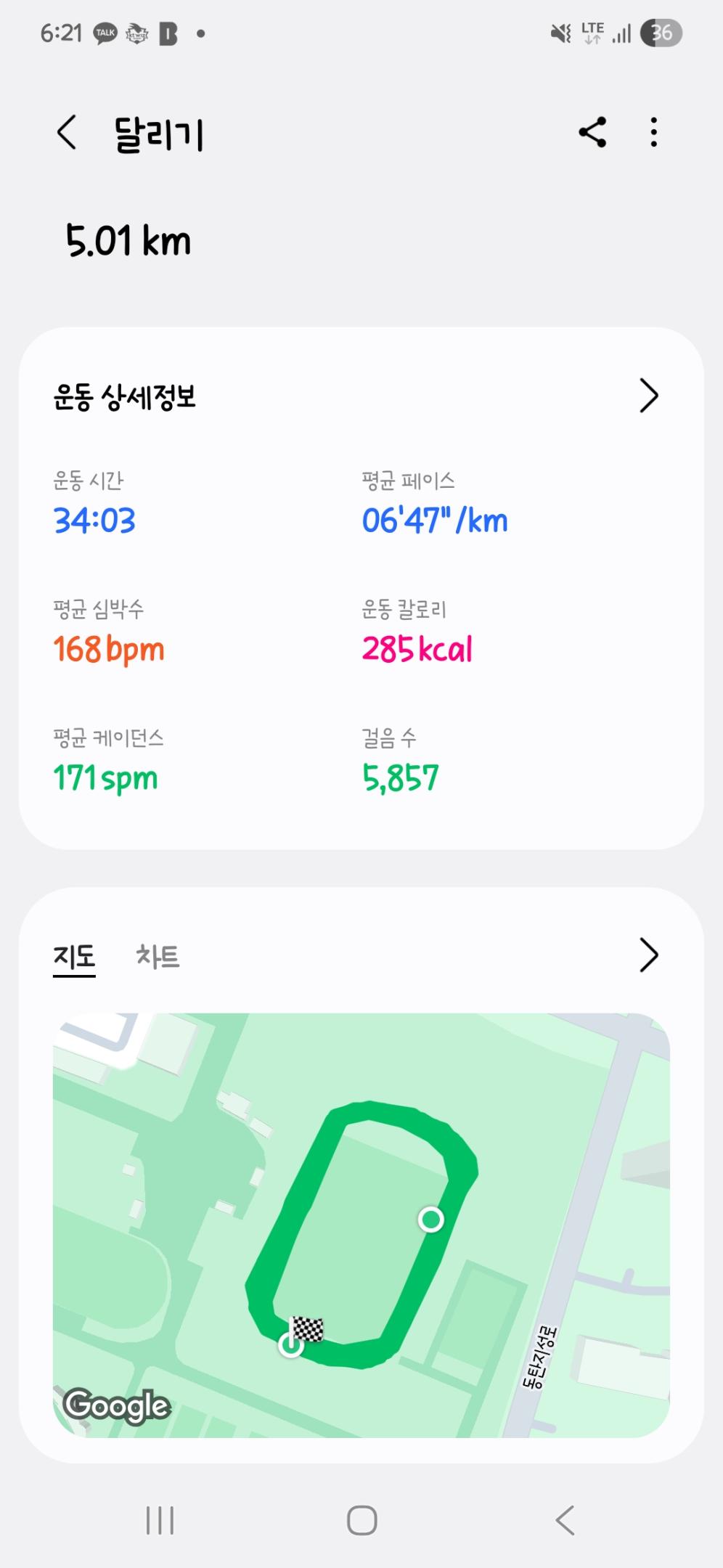View the running route map

point(361,1225)
